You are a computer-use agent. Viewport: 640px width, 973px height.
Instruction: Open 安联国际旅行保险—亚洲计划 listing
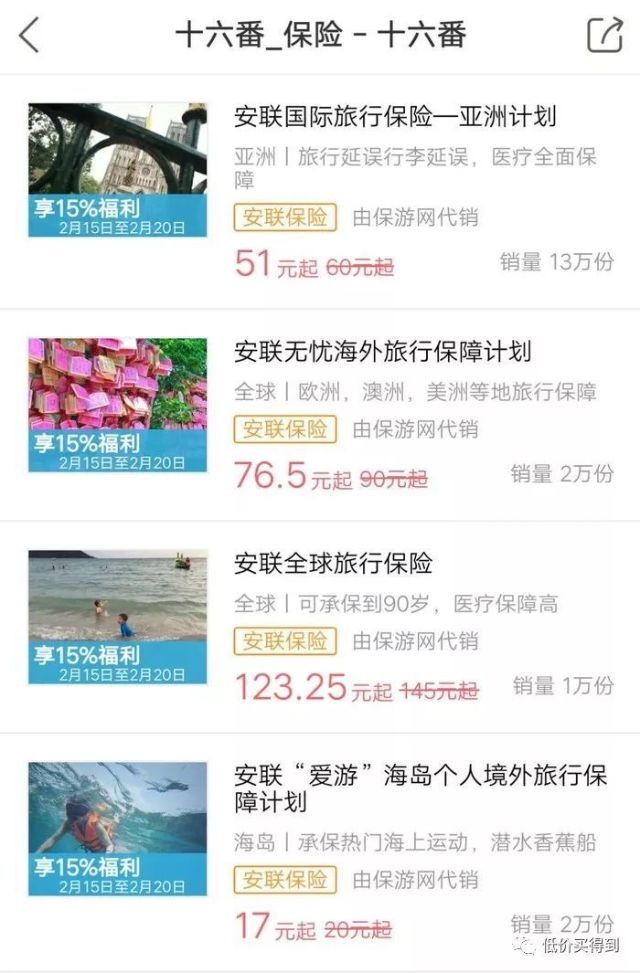[395, 117]
